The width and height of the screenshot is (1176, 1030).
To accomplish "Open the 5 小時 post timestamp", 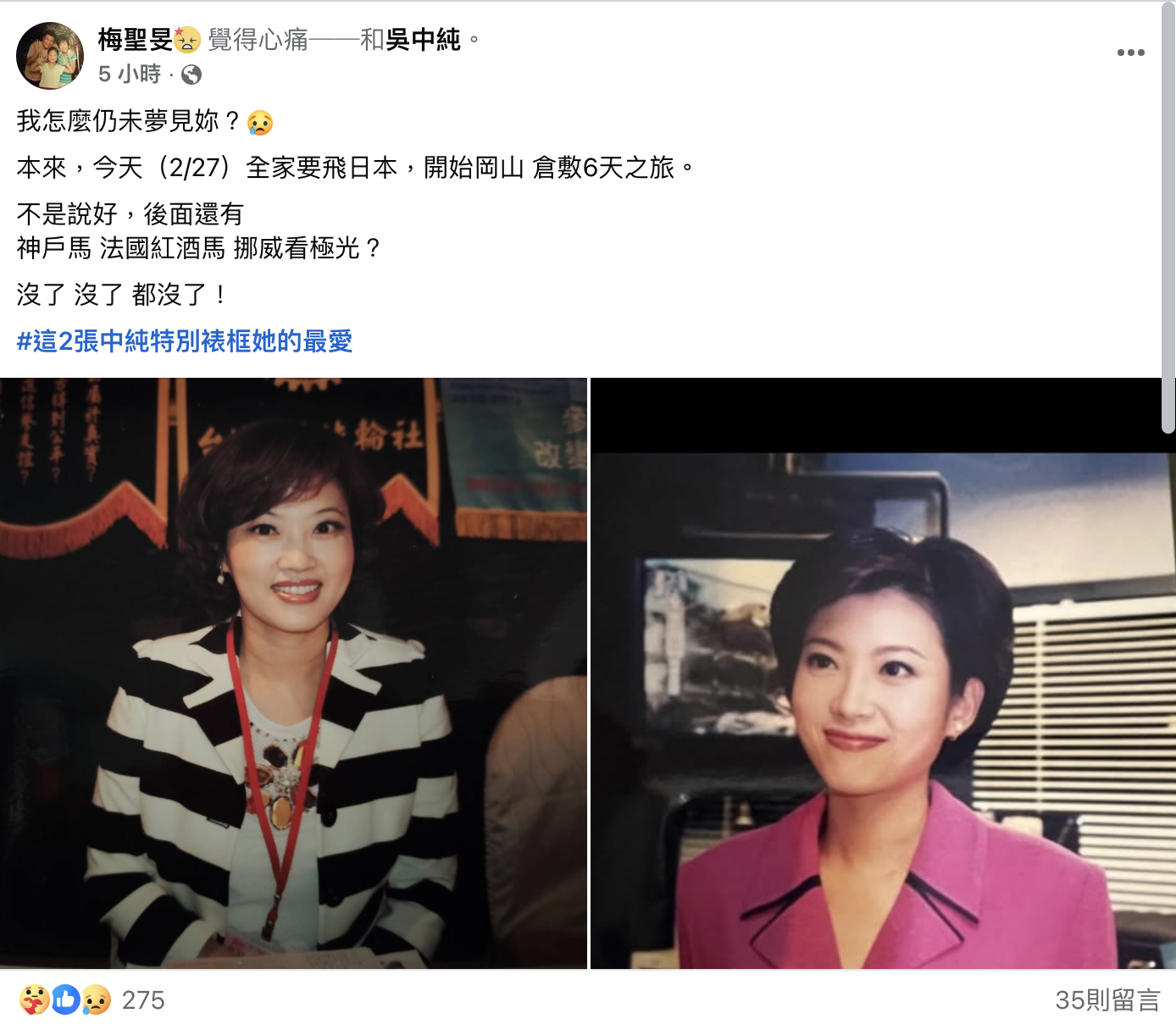I will point(129,75).
